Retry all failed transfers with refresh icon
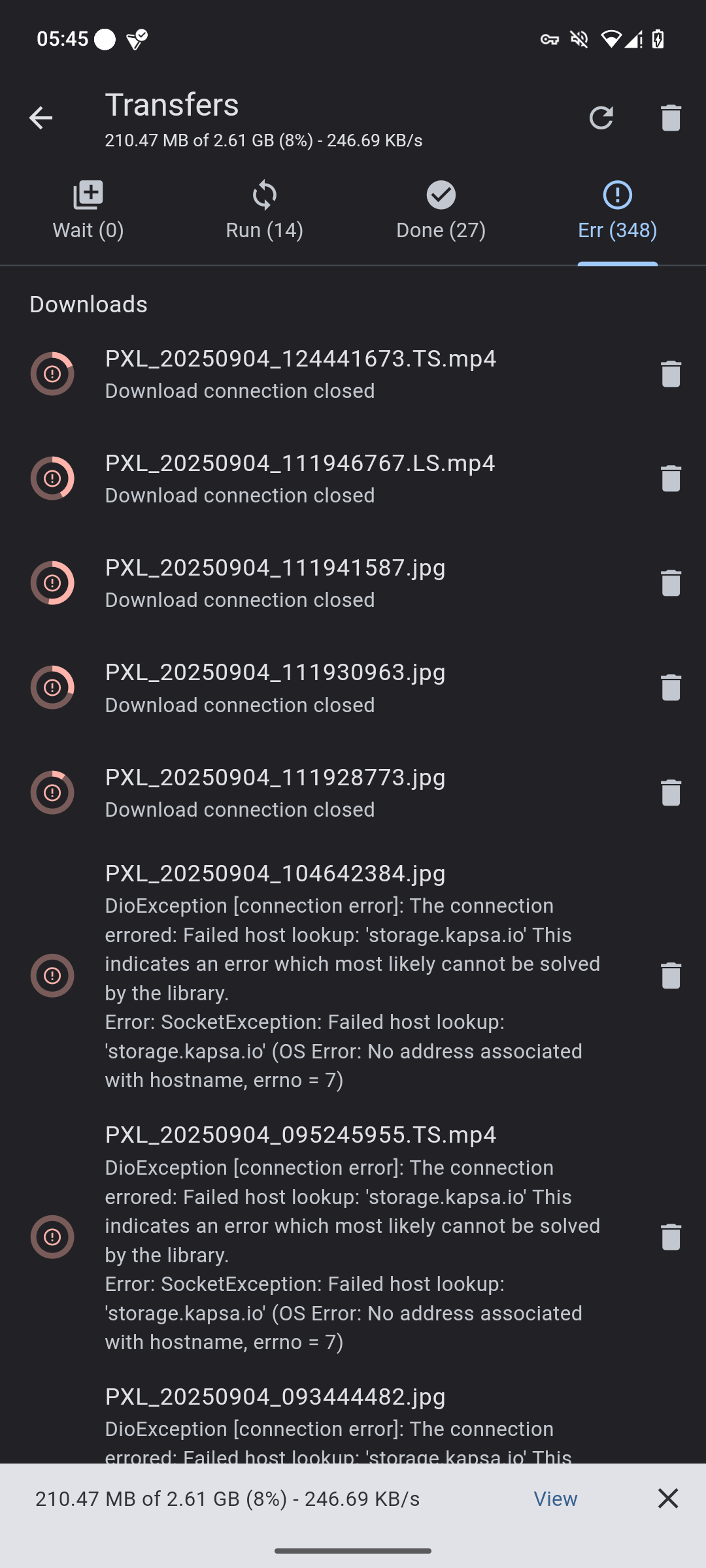706x1568 pixels. 601,118
